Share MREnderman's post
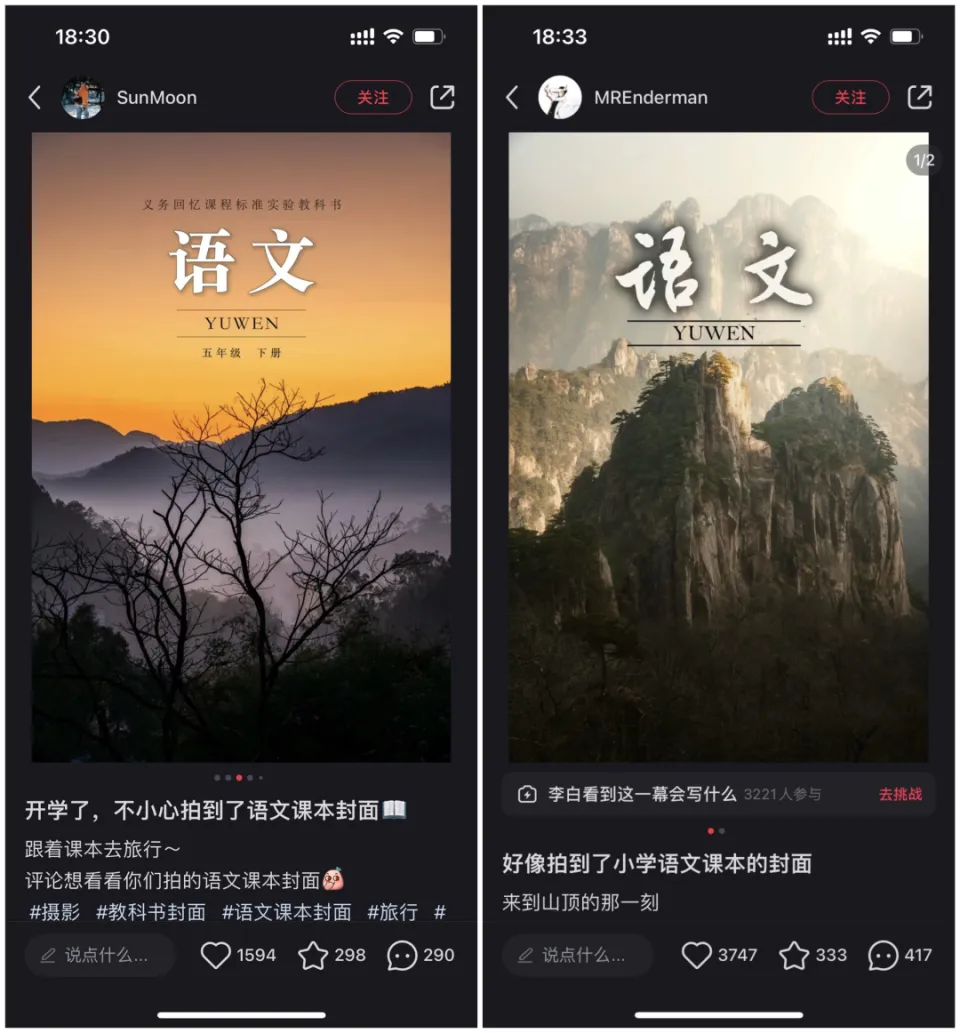 click(919, 97)
